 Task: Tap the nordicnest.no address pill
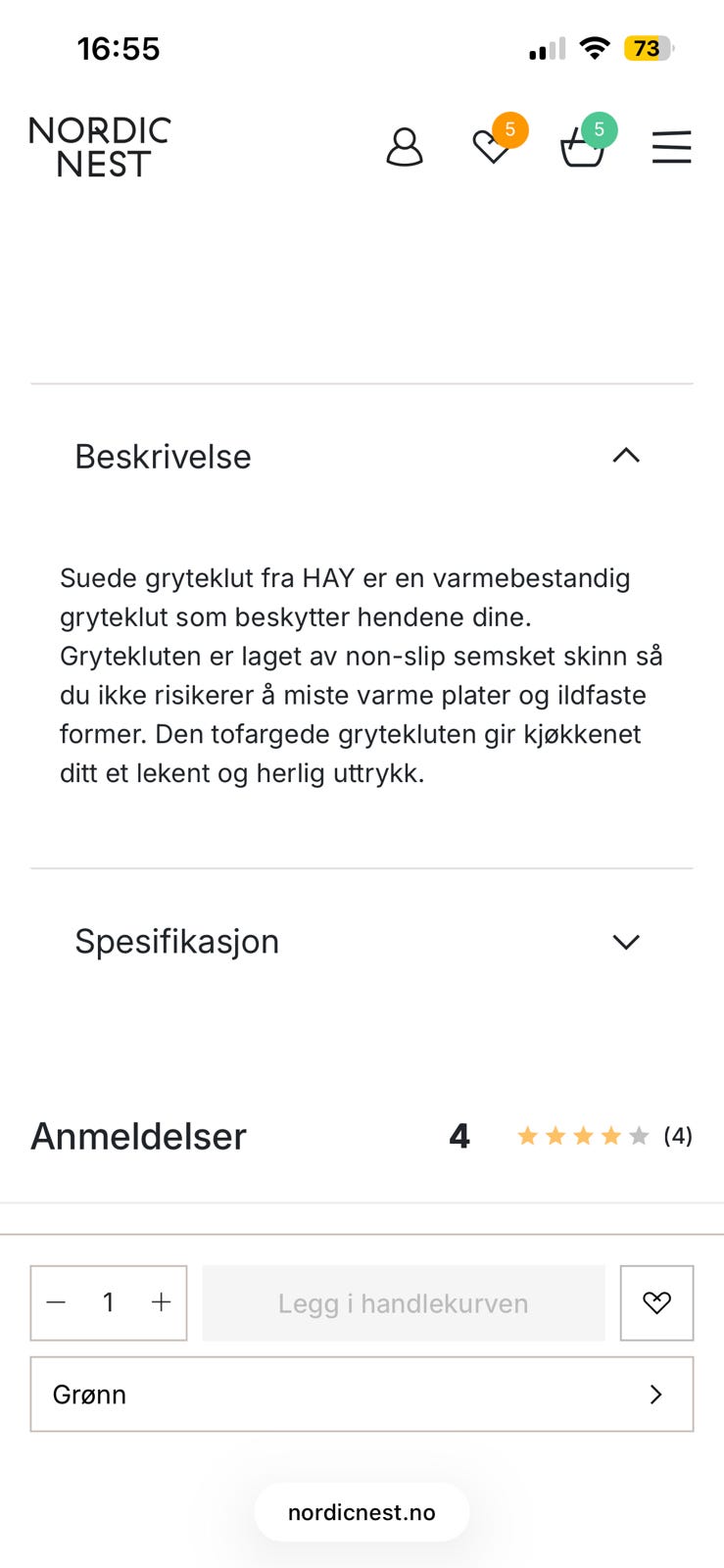click(362, 1512)
